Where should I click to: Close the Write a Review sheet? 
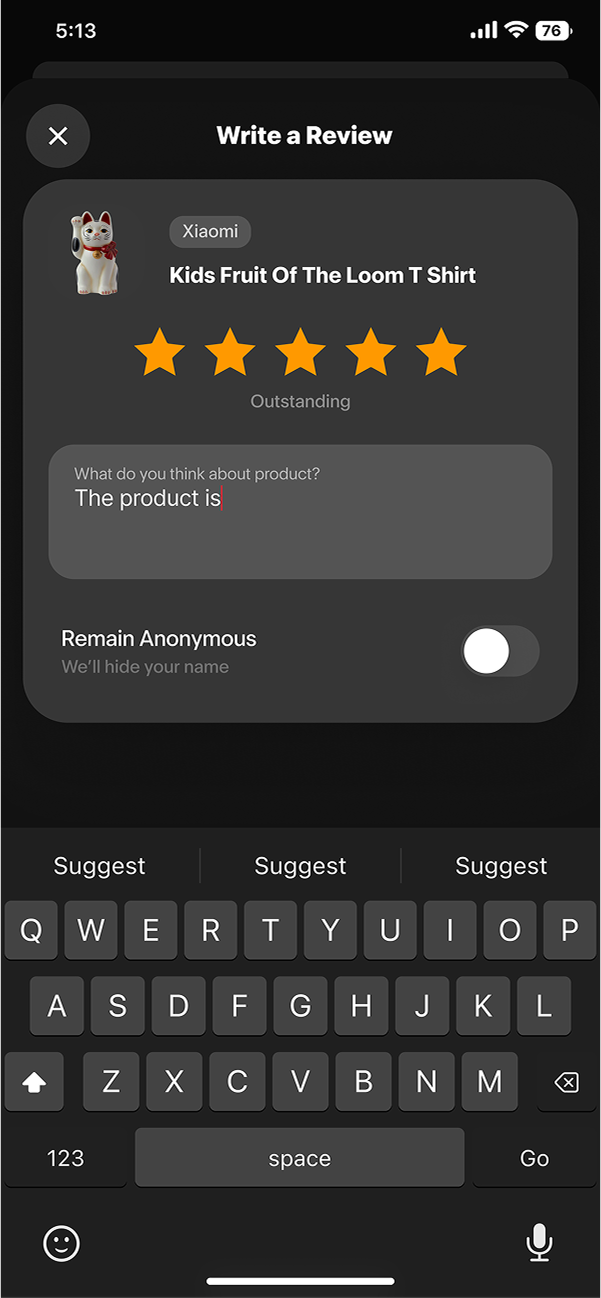click(x=58, y=136)
